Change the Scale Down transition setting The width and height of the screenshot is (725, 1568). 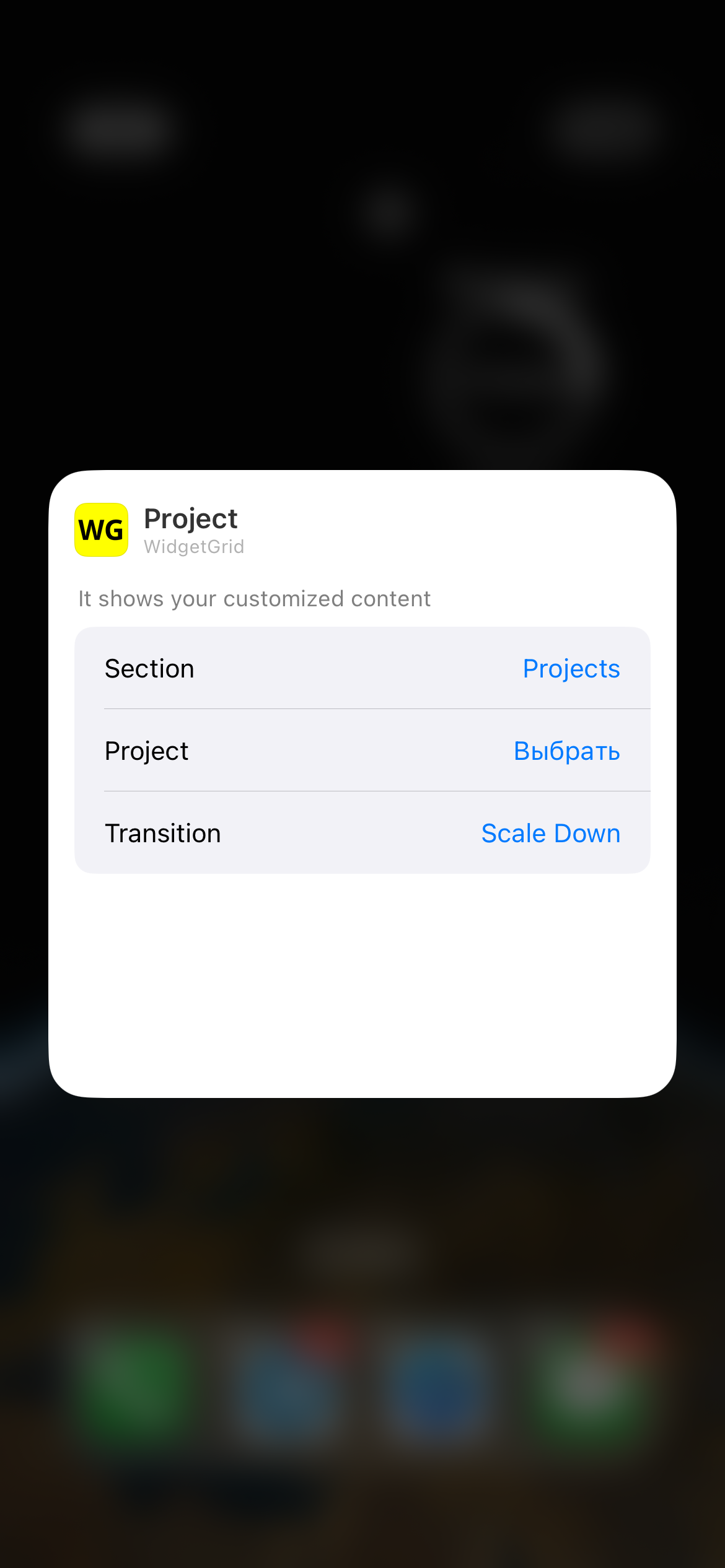coord(550,834)
